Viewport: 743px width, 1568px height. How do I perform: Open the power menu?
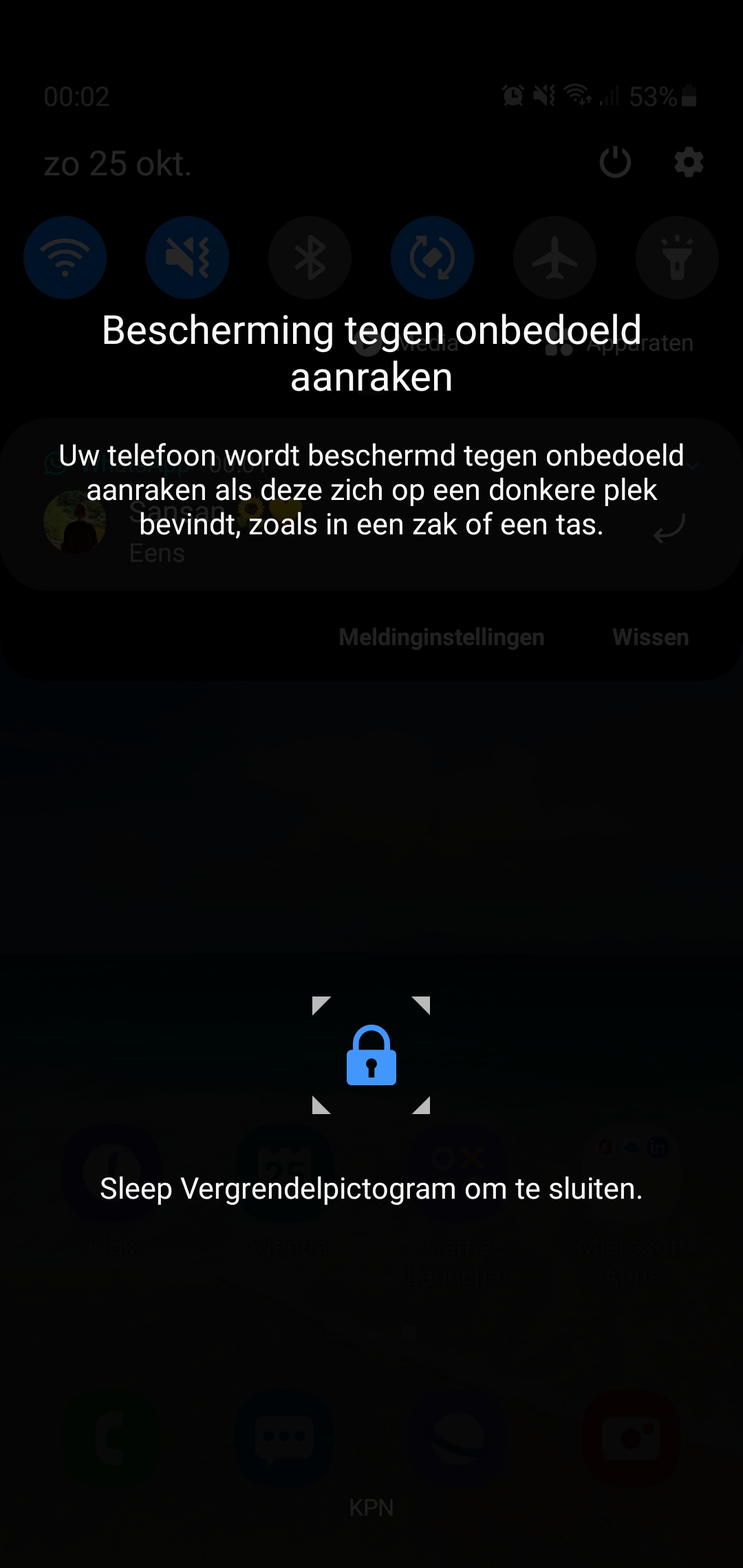point(614,163)
